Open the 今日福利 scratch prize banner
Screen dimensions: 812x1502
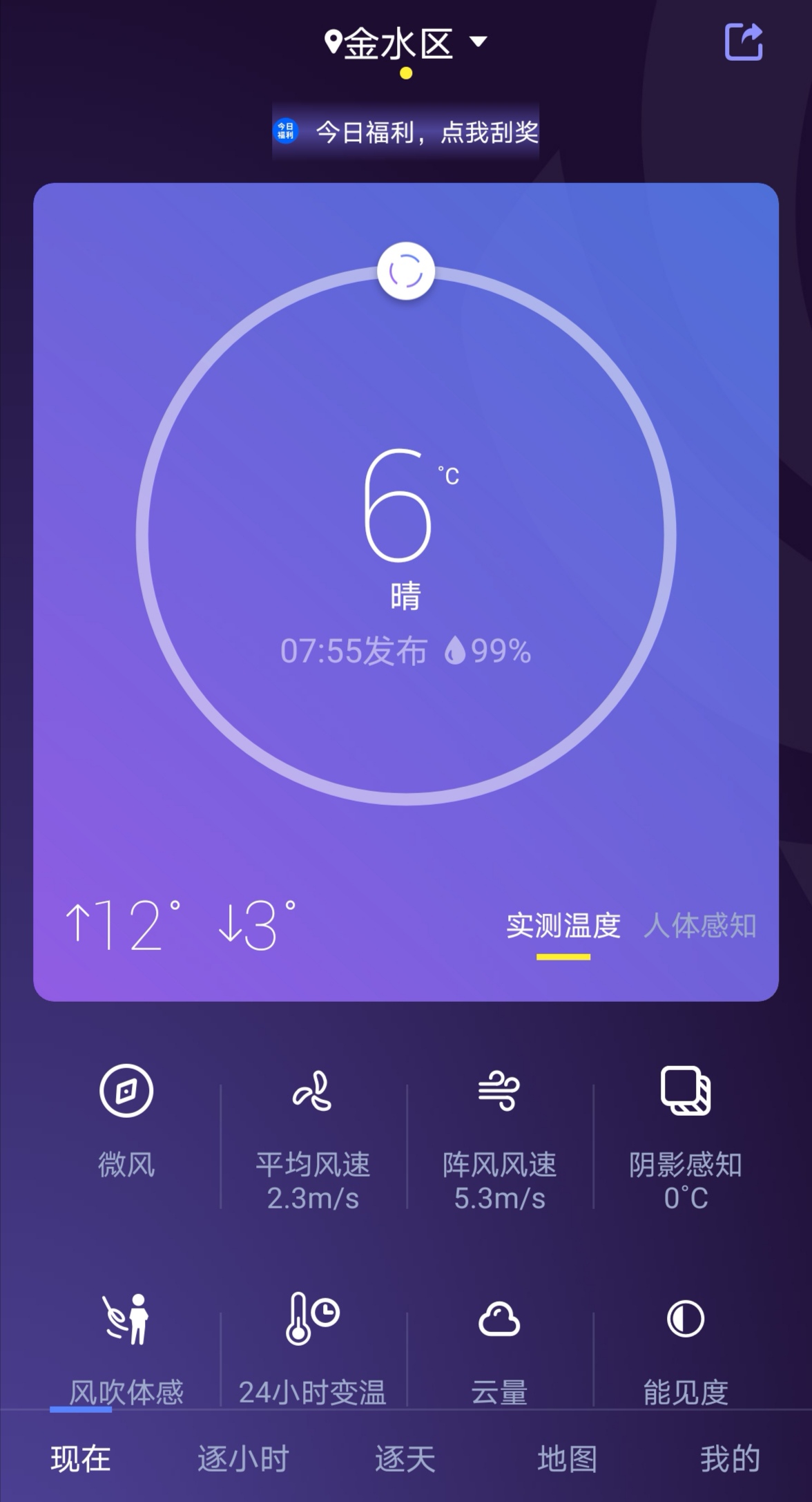[x=406, y=131]
